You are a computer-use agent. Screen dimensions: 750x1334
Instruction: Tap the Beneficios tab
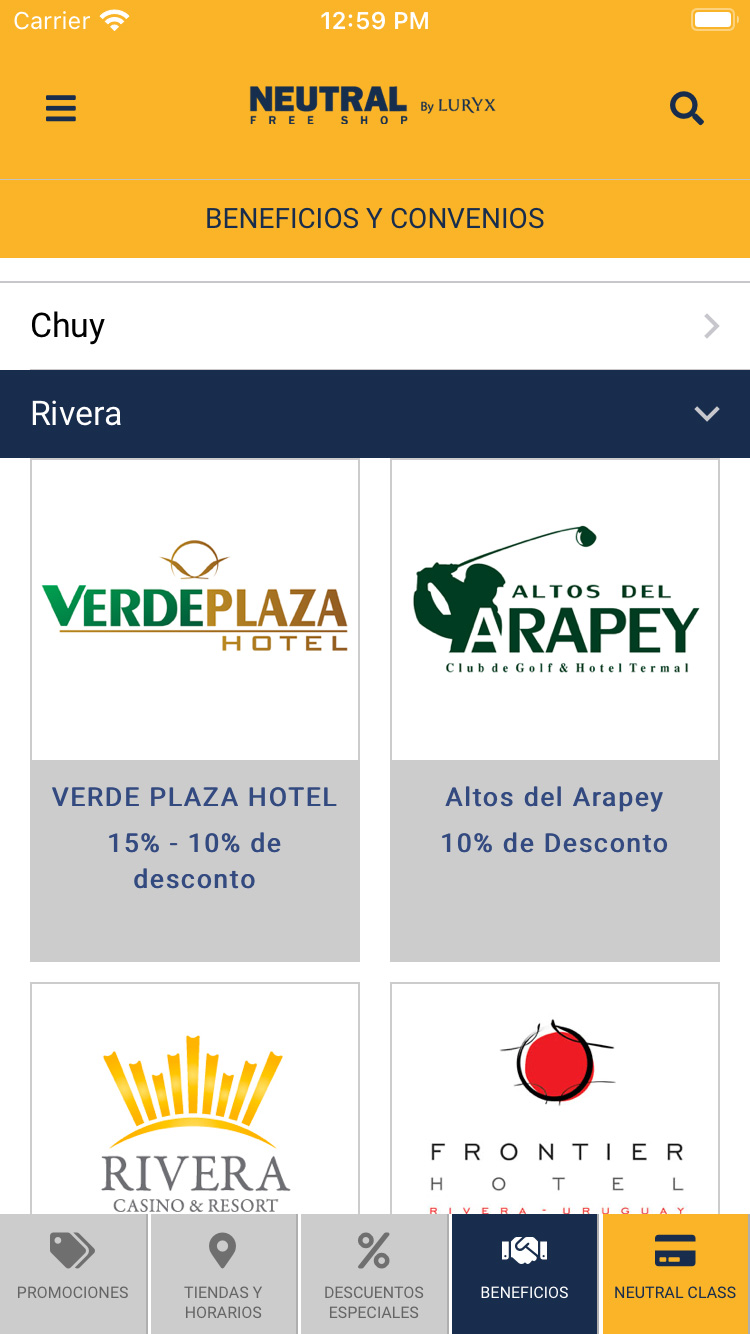524,1273
